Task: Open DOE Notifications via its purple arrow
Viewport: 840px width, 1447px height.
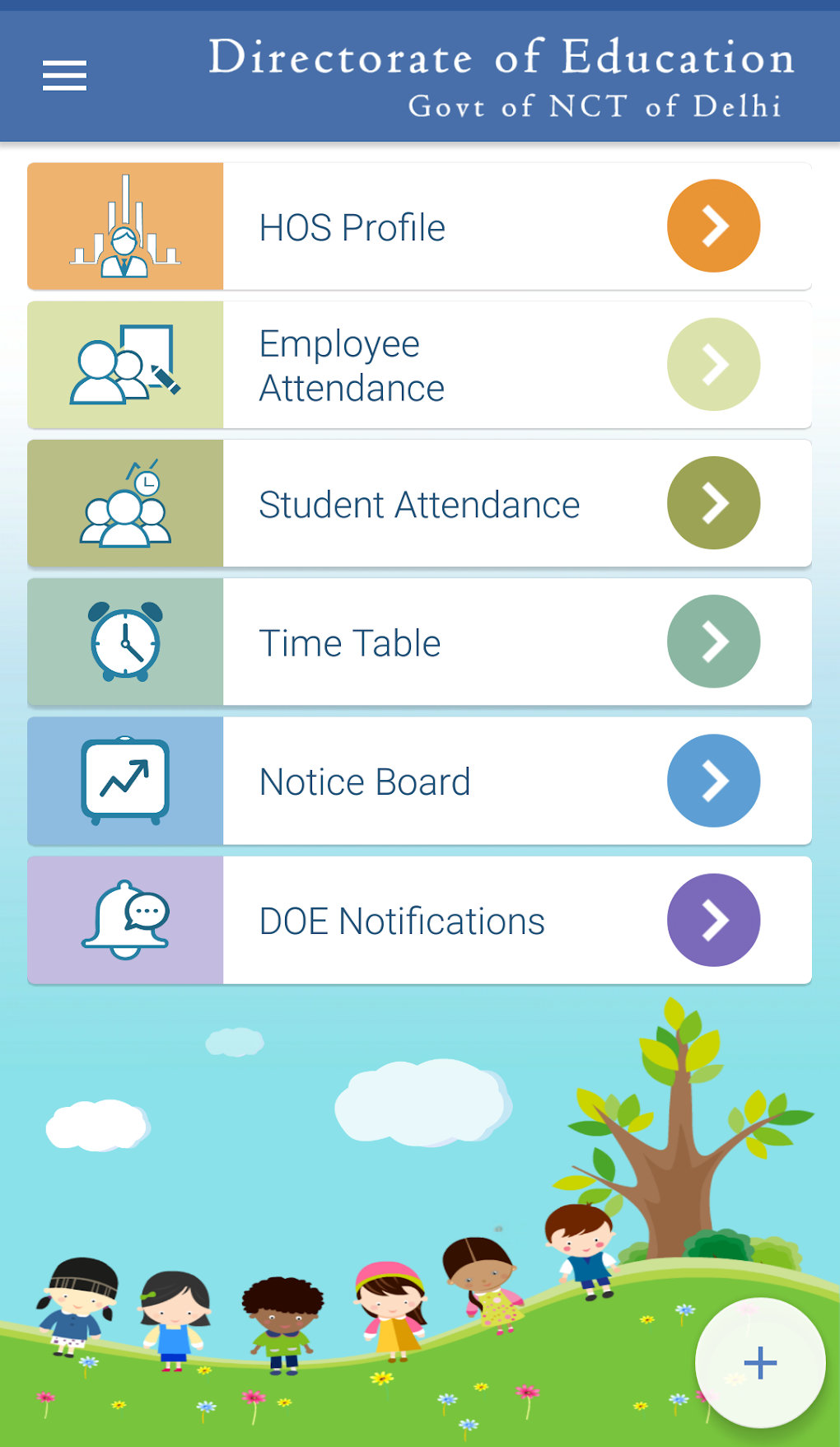Action: [713, 920]
